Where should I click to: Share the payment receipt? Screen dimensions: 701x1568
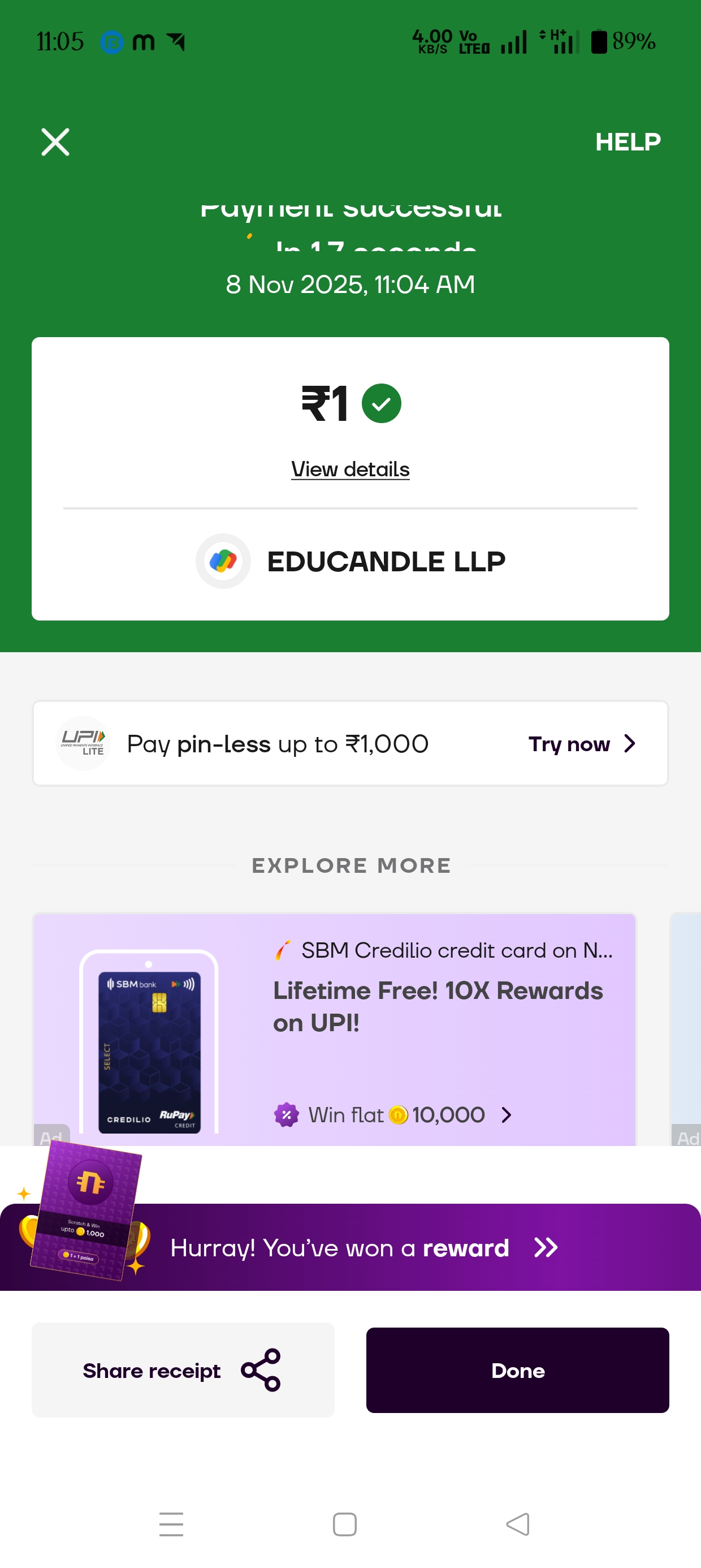[x=183, y=1370]
